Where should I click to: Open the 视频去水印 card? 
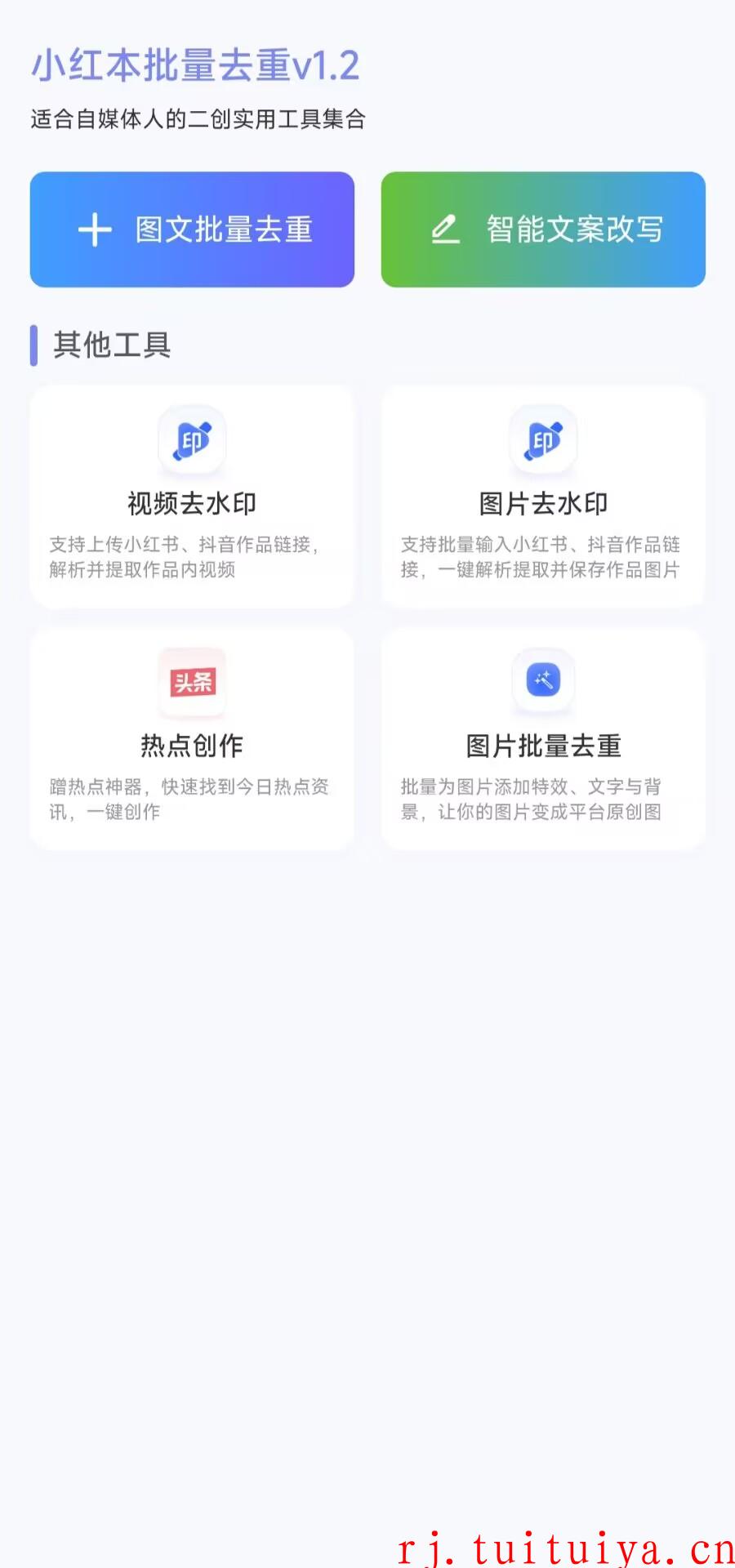pyautogui.click(x=192, y=497)
